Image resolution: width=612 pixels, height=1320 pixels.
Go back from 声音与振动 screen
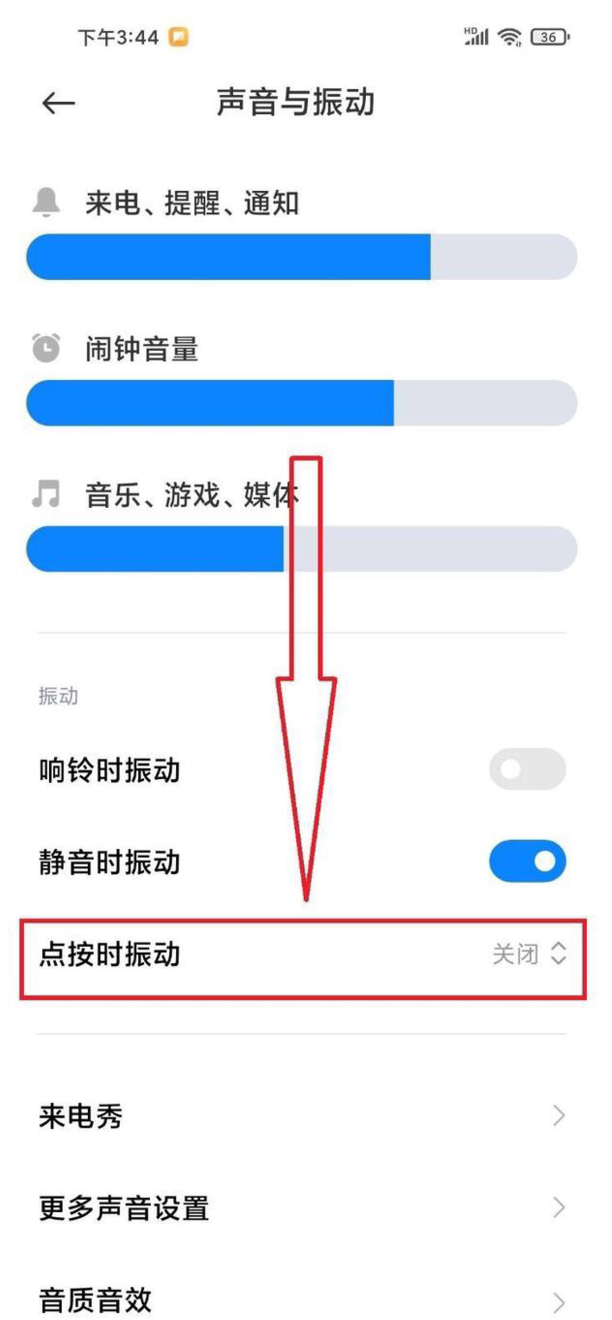pos(58,103)
